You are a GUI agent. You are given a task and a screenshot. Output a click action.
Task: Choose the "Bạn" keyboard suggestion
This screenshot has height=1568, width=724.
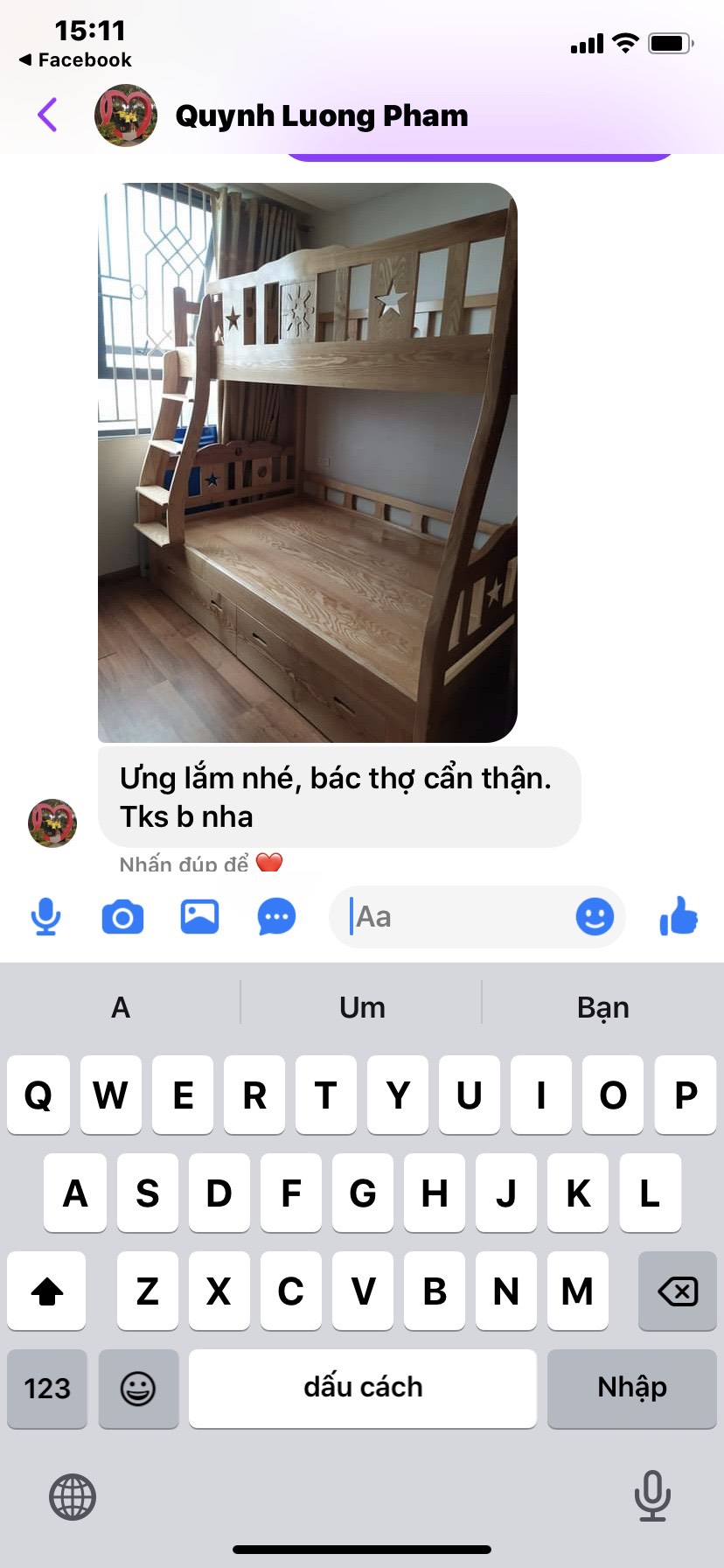pyautogui.click(x=602, y=1007)
